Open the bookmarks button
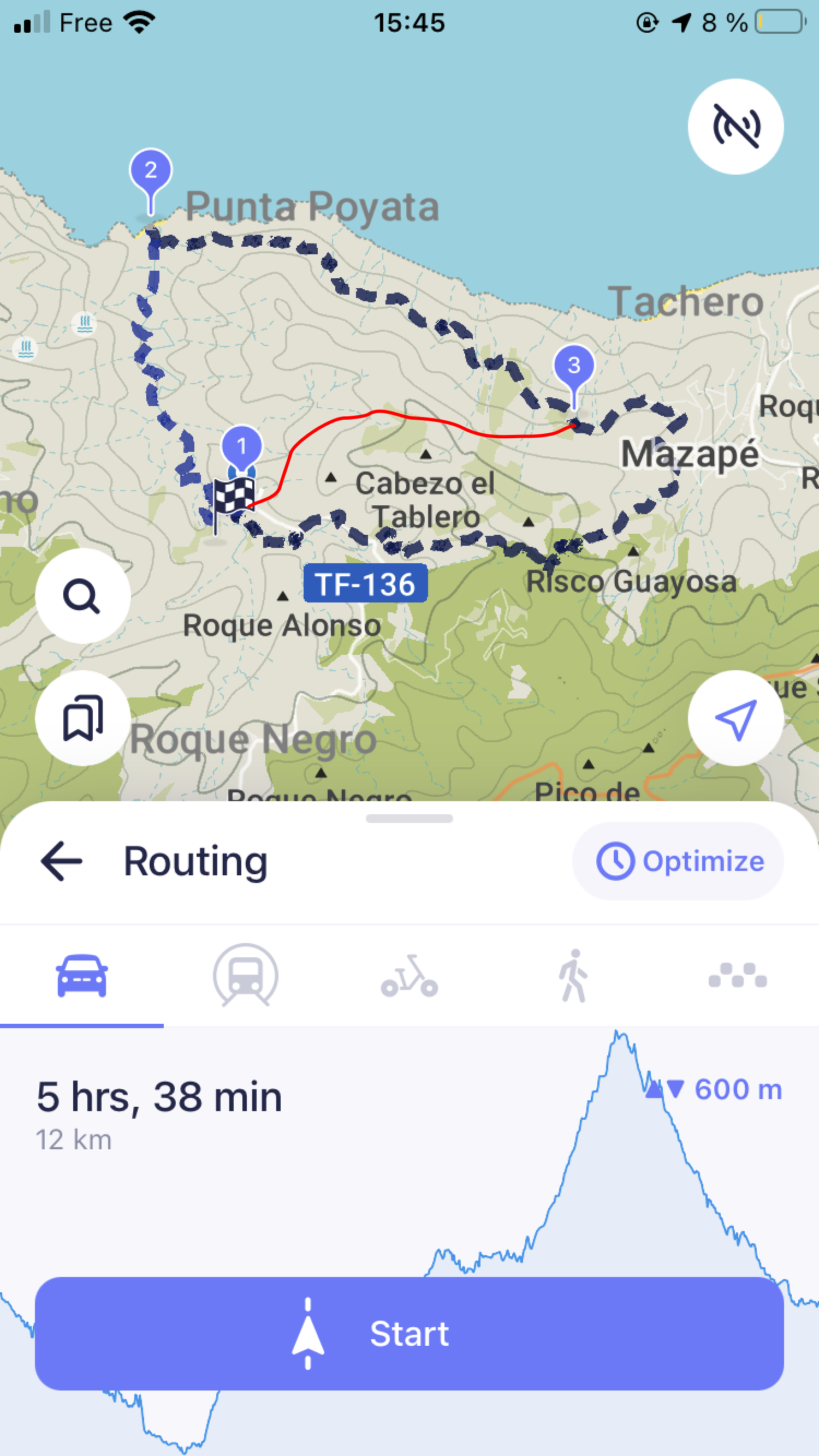This screenshot has height=1456, width=819. point(82,718)
